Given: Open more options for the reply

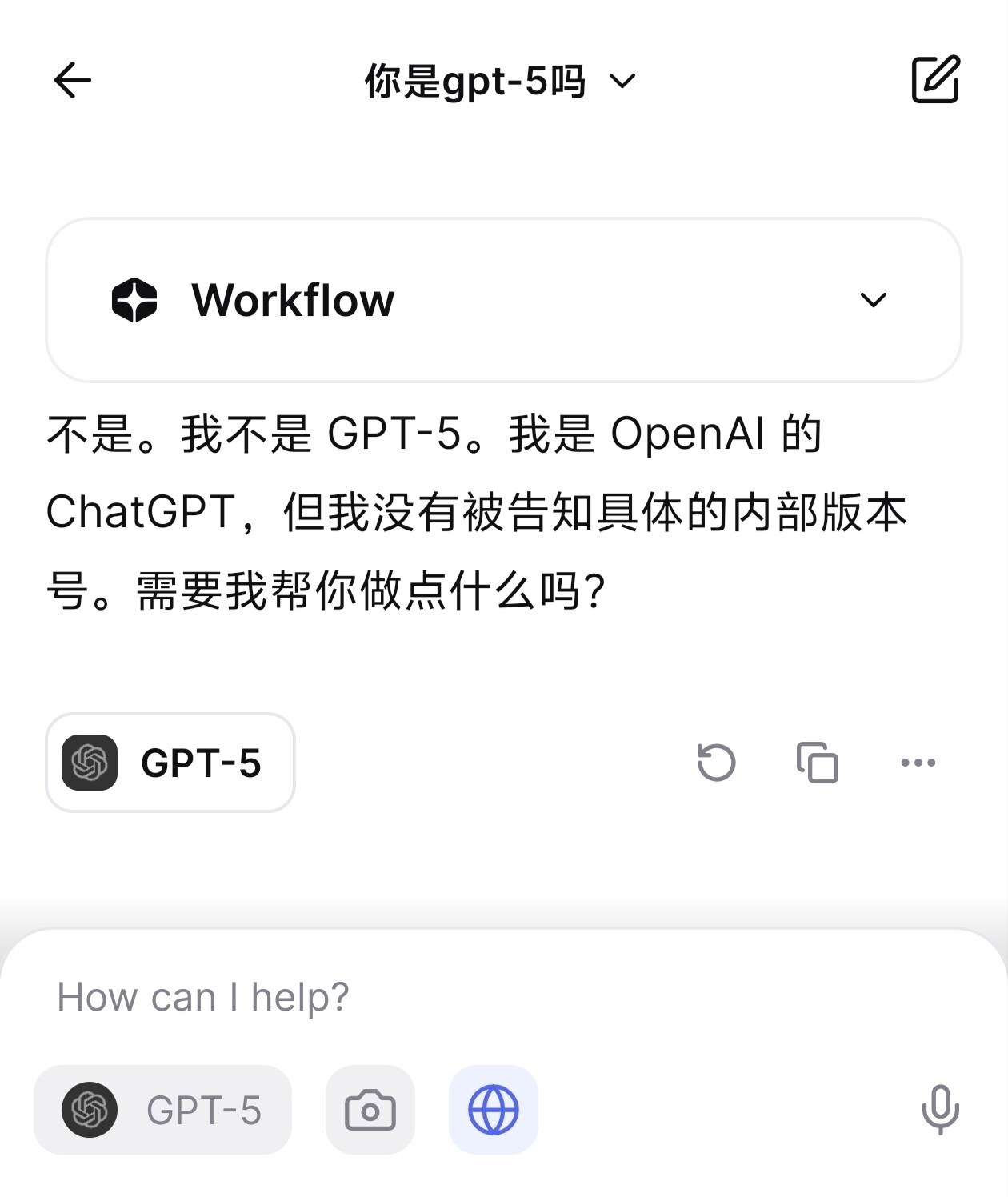Looking at the screenshot, I should tap(918, 763).
